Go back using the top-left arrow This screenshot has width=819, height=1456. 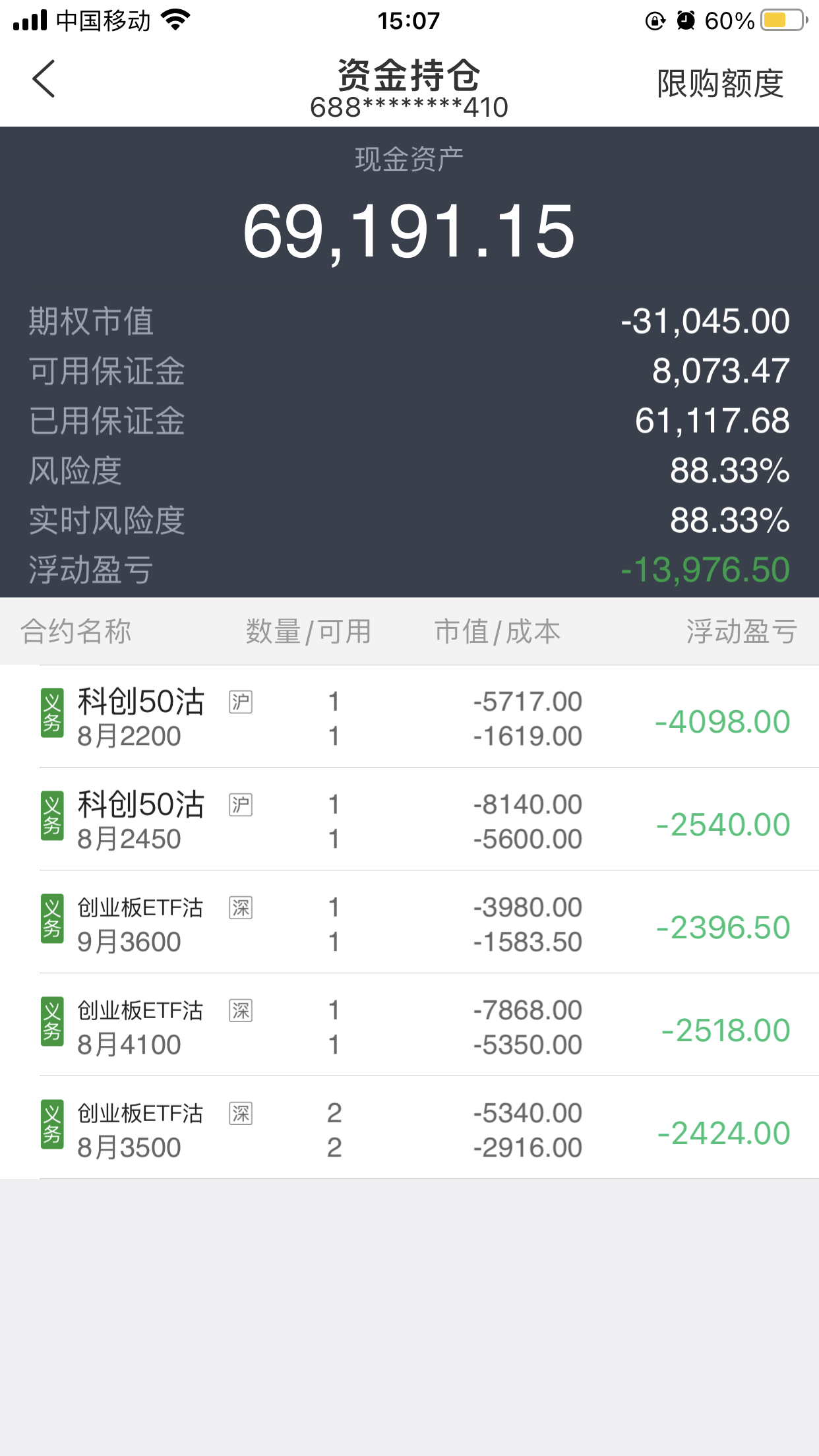44,79
